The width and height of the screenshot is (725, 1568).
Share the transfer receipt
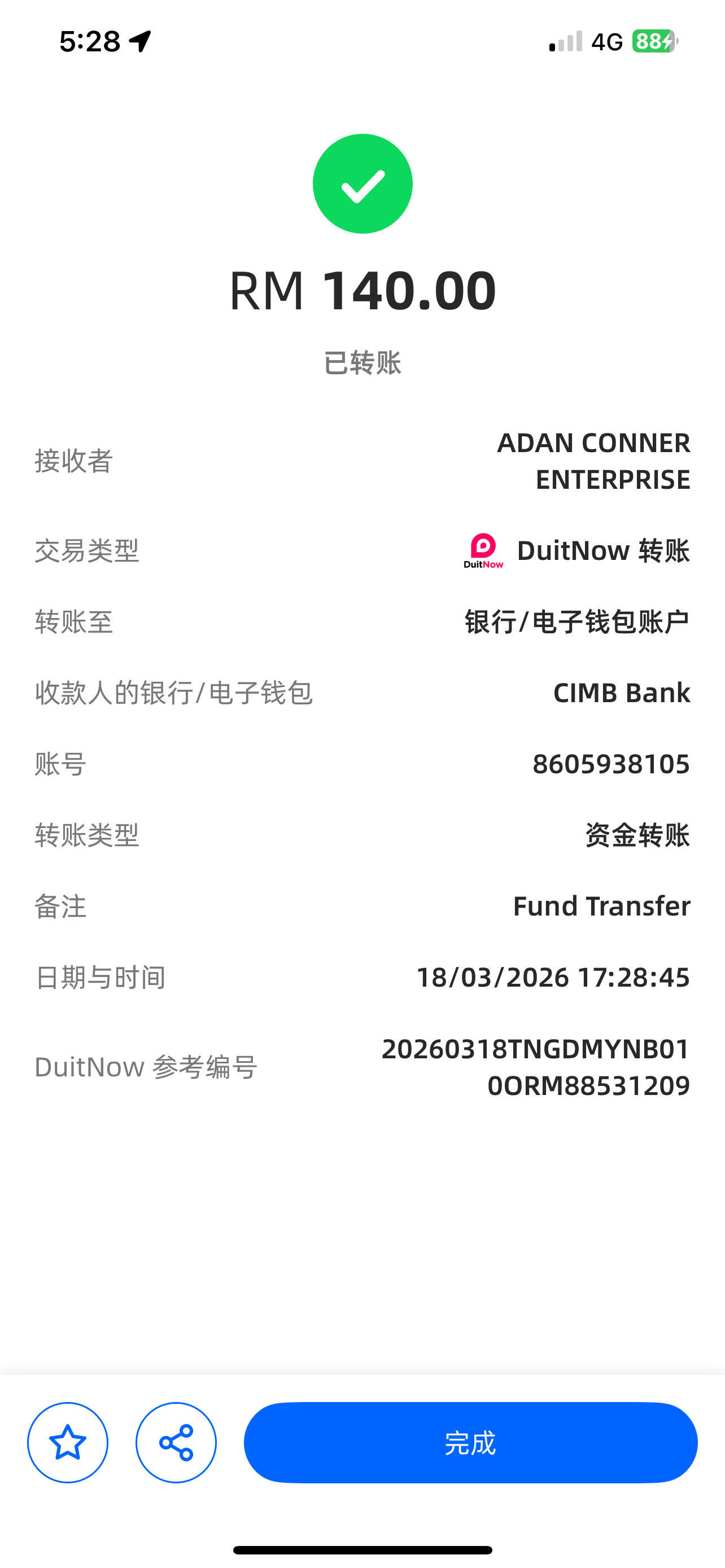[176, 1442]
